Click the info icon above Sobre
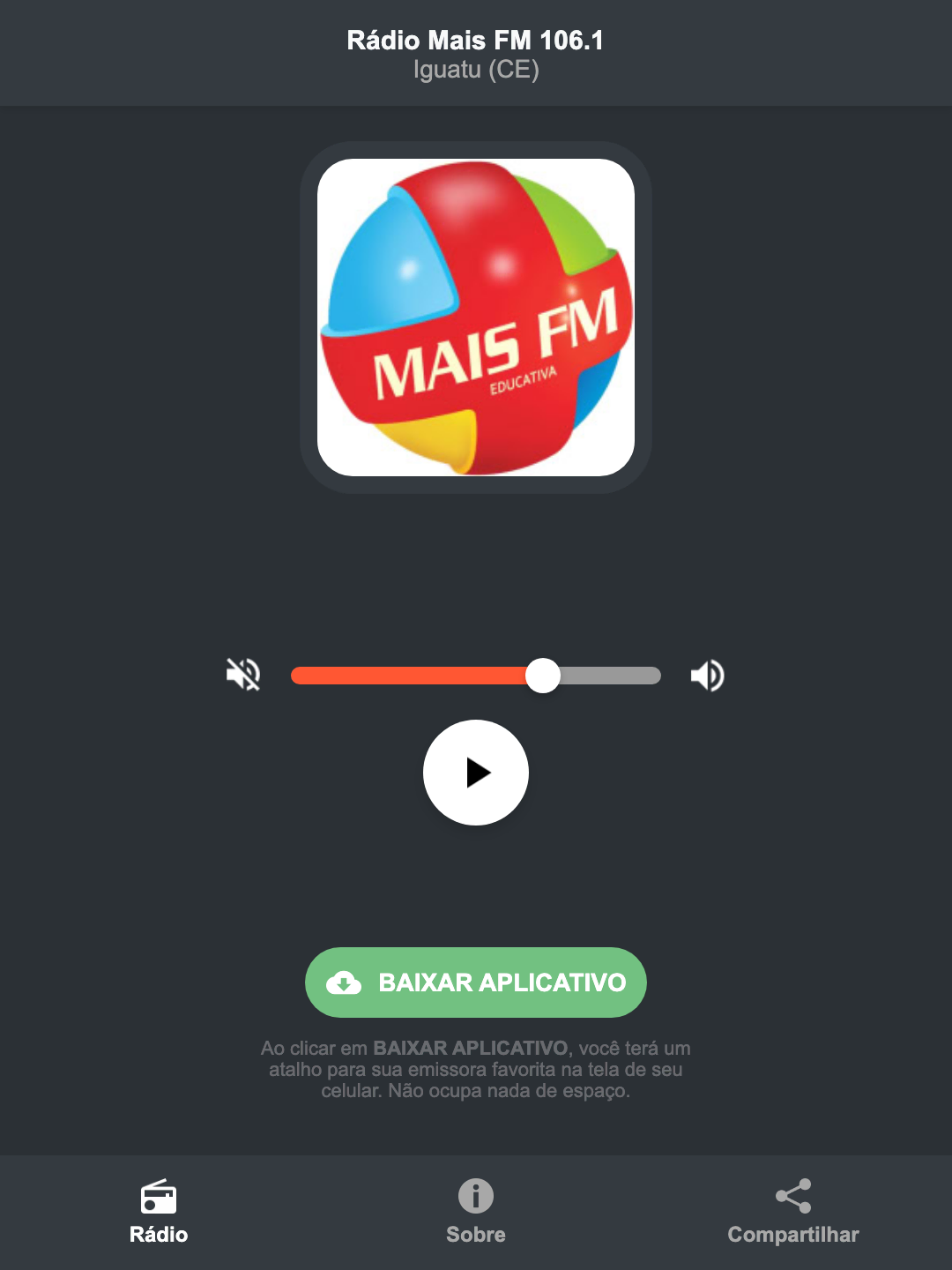 pyautogui.click(x=475, y=1197)
